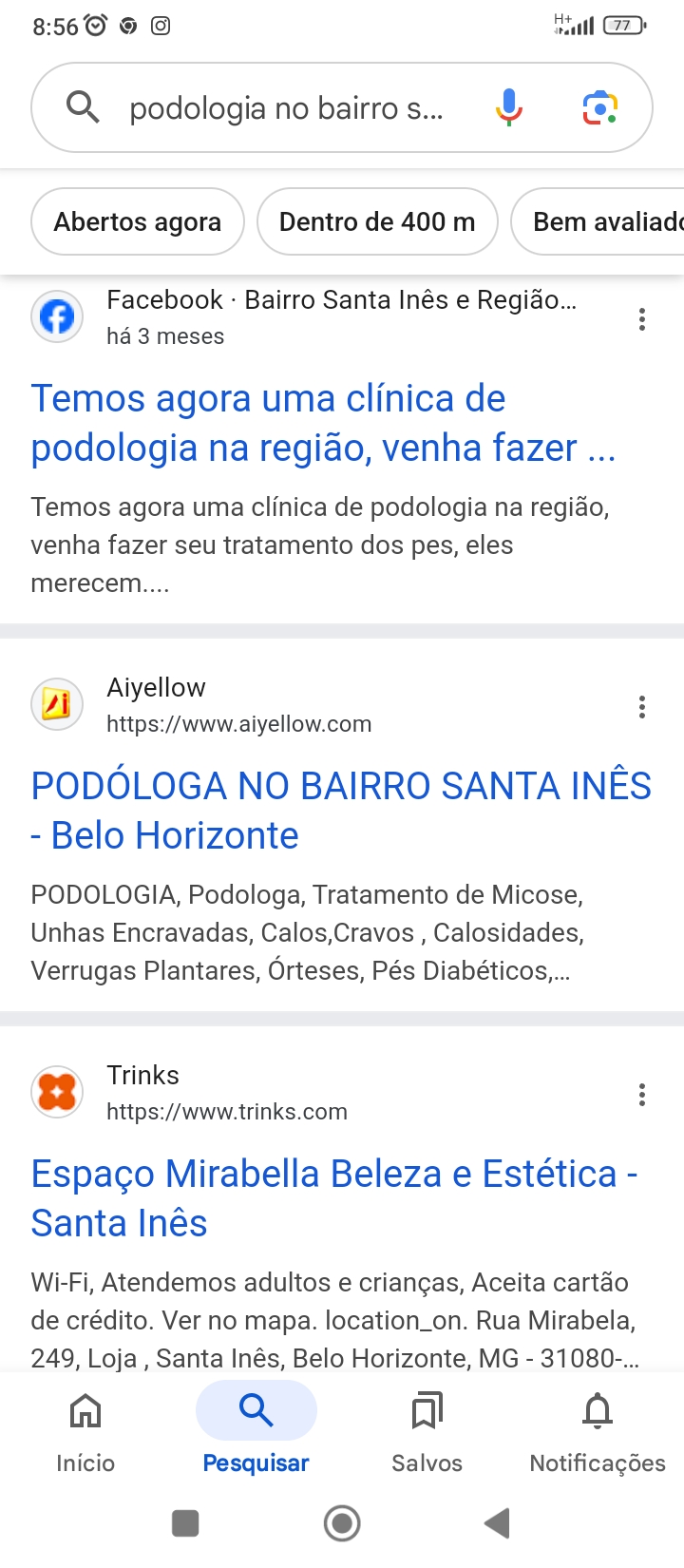Choose the Bem avaliados filter chip
The image size is (684, 1568).
(598, 221)
